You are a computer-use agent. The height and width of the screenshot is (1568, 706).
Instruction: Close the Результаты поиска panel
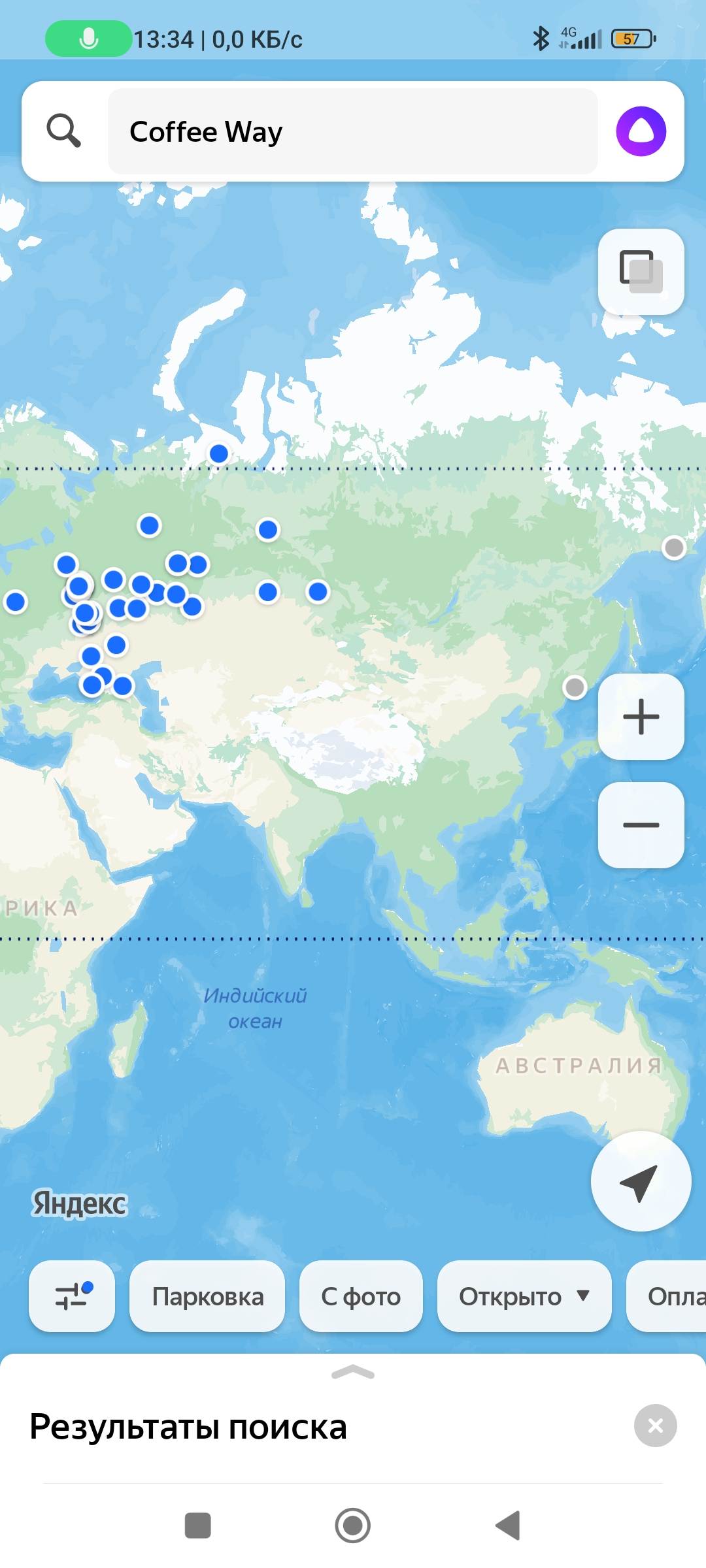[655, 1426]
